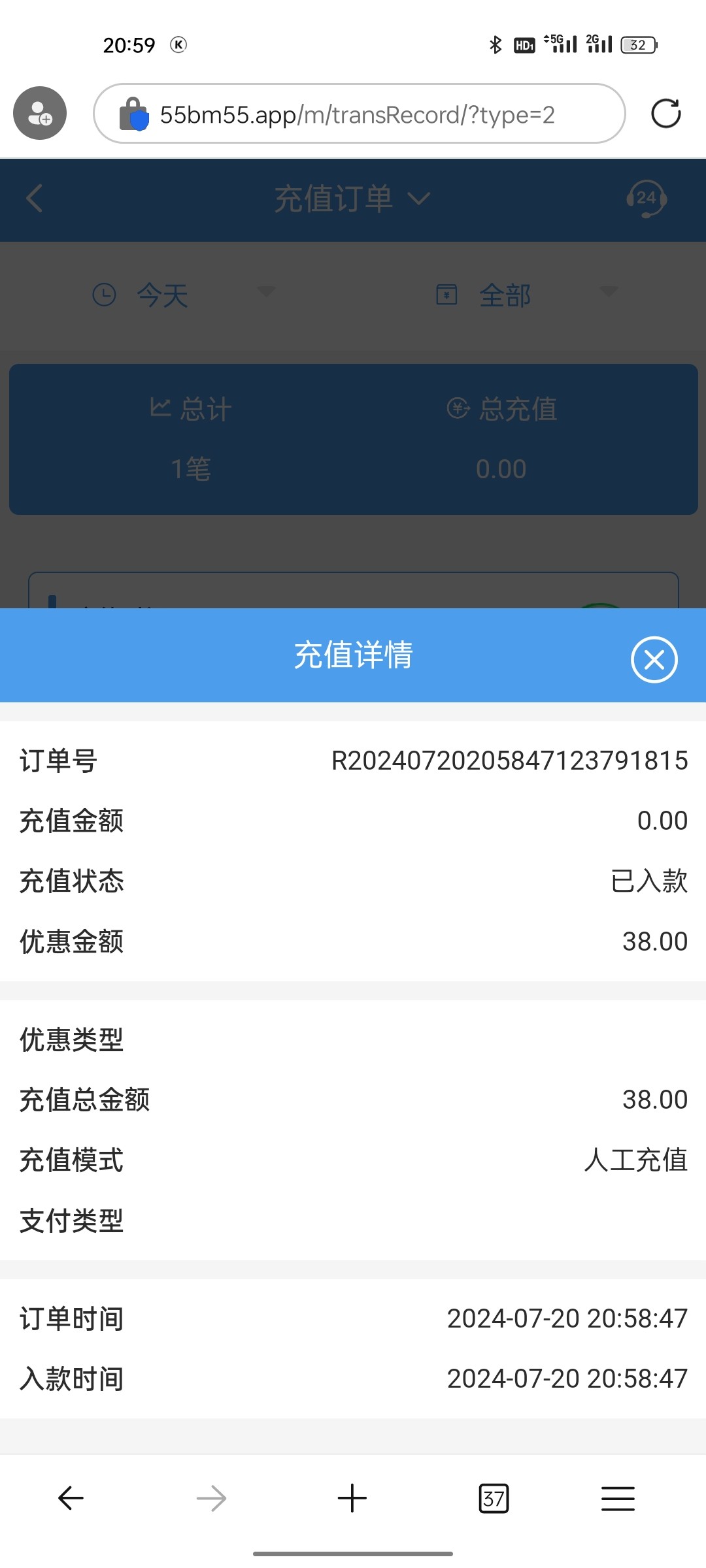Screen dimensions: 706x1568
Task: Reload the page with the refresh icon
Action: point(665,113)
